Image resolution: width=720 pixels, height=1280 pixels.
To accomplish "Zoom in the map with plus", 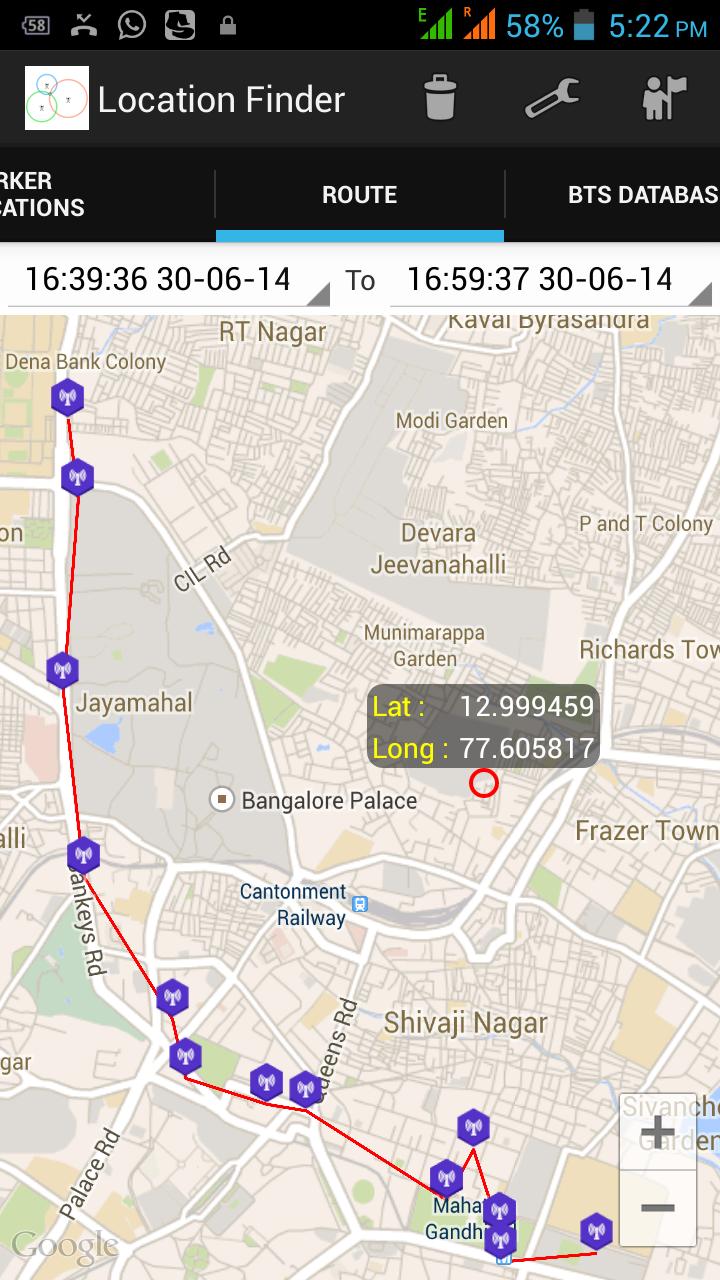I will click(658, 1132).
